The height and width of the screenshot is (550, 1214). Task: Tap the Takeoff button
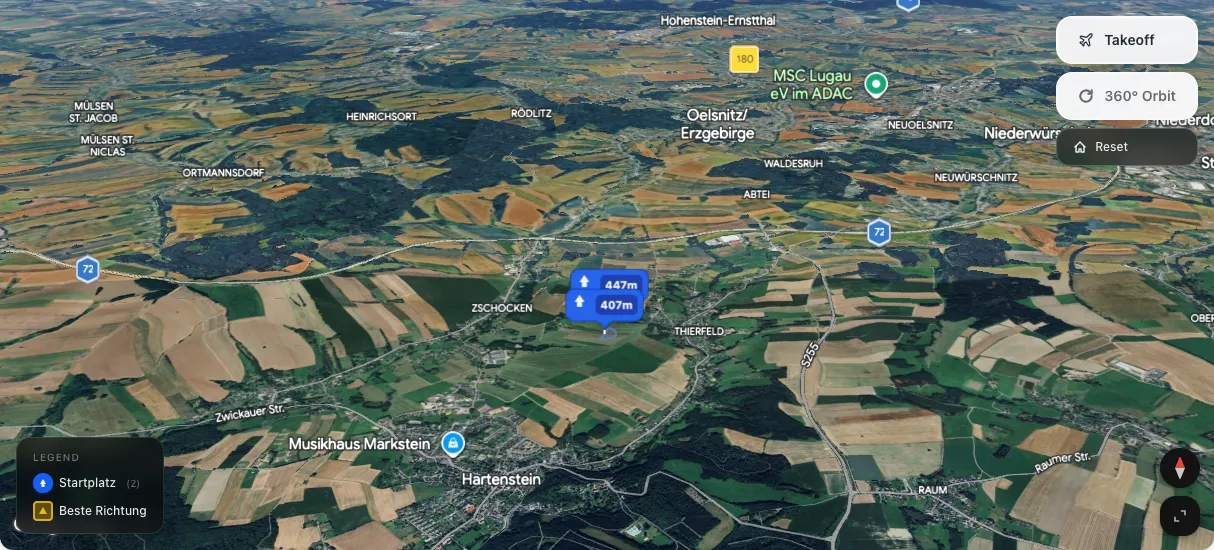point(1127,40)
